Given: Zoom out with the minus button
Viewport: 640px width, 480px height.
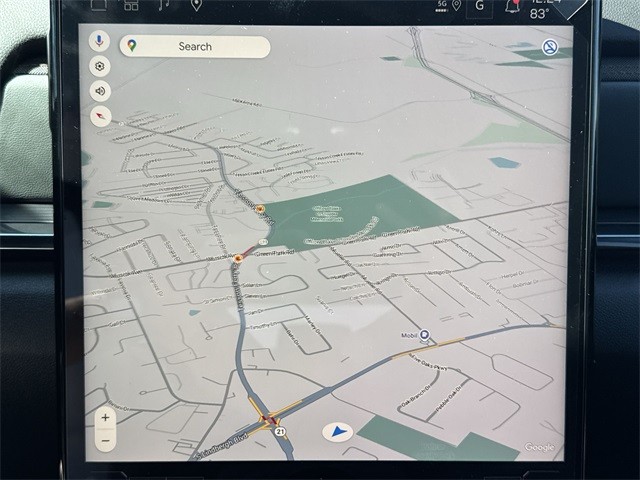Looking at the screenshot, I should [106, 438].
